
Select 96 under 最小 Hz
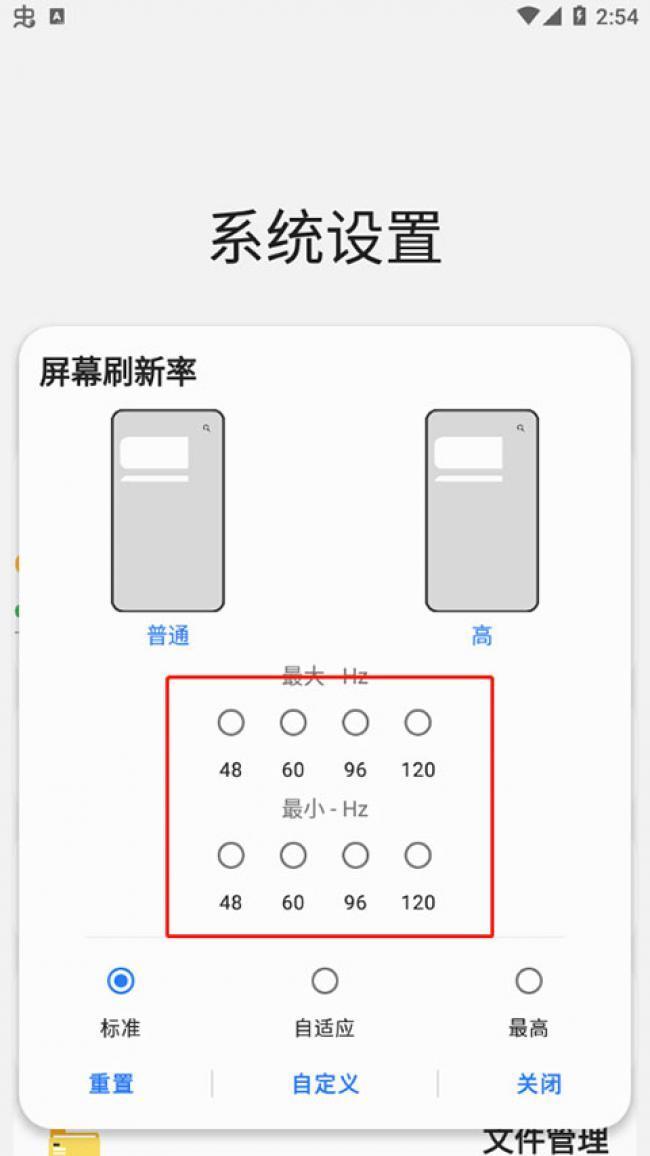355,856
